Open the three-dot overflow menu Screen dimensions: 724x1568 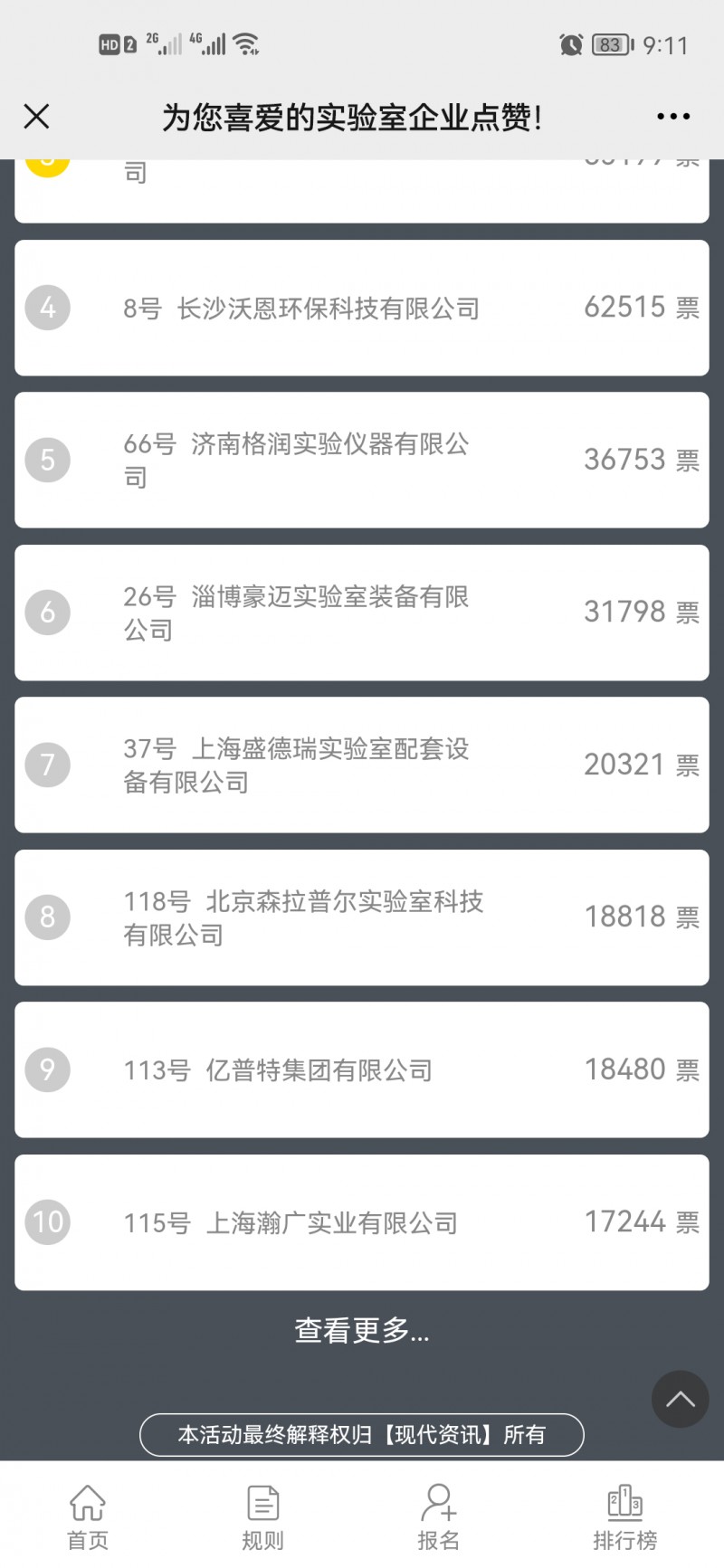coord(673,117)
